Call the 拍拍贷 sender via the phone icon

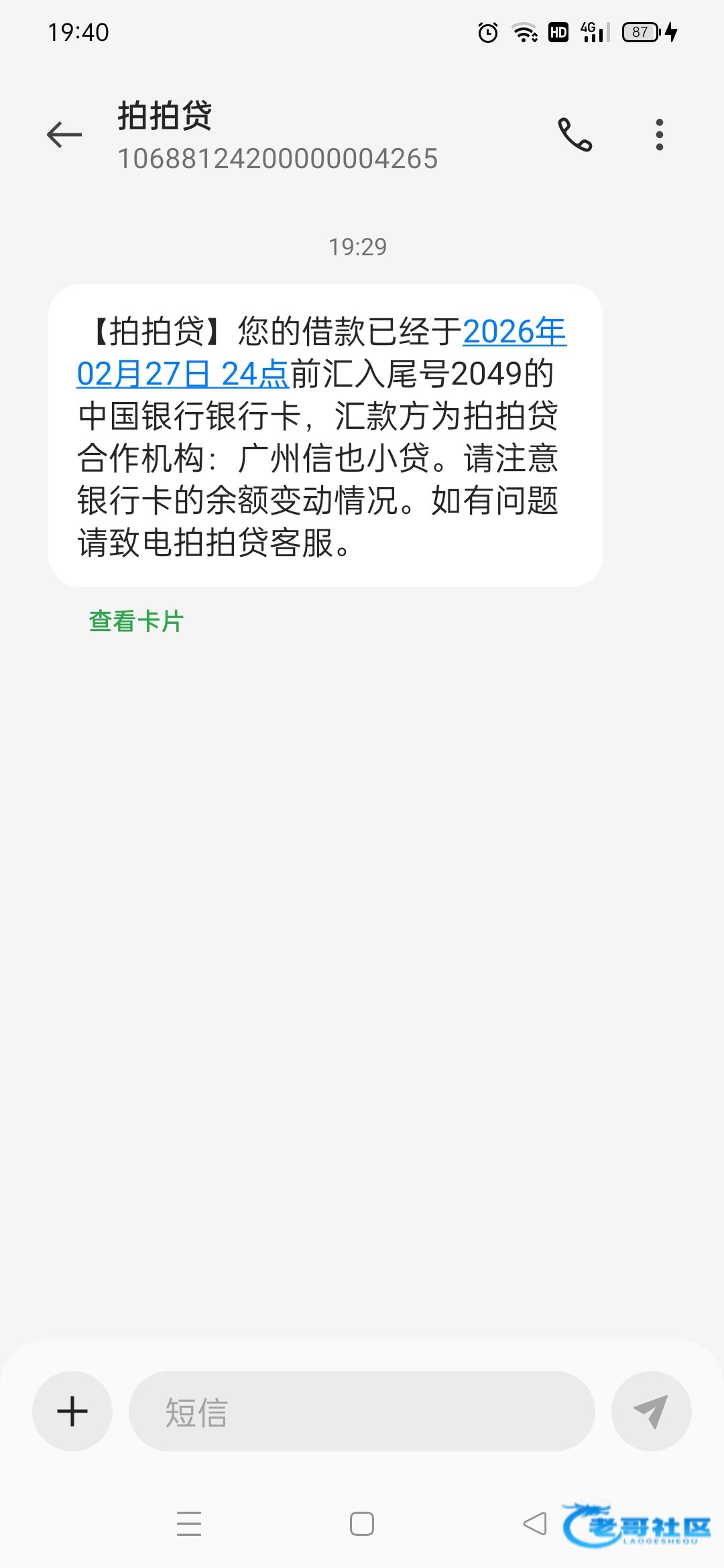coord(575,135)
